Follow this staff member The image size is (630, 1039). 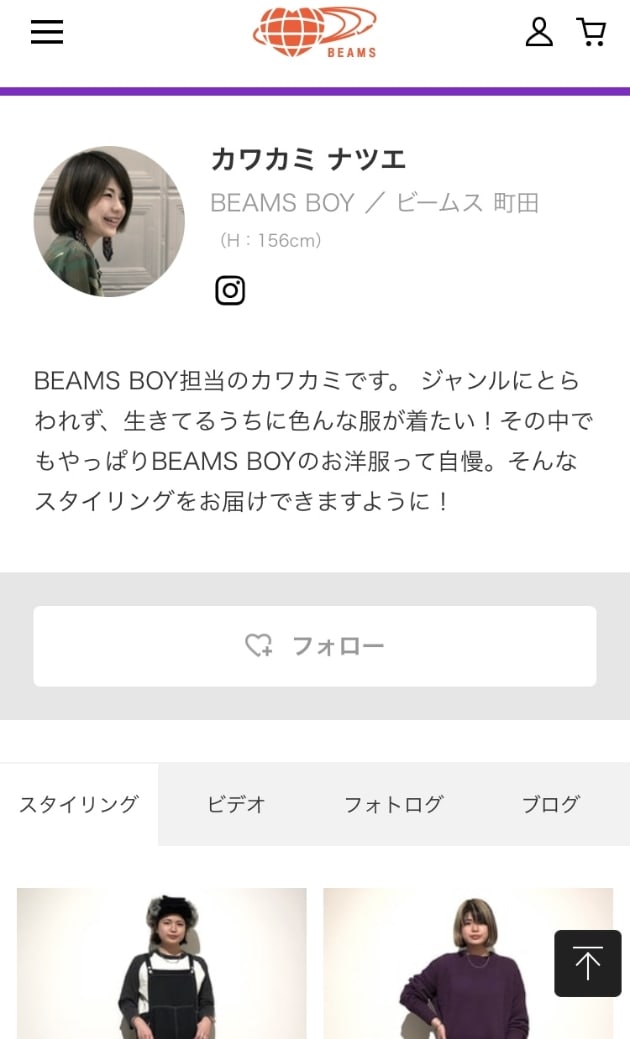coord(315,646)
